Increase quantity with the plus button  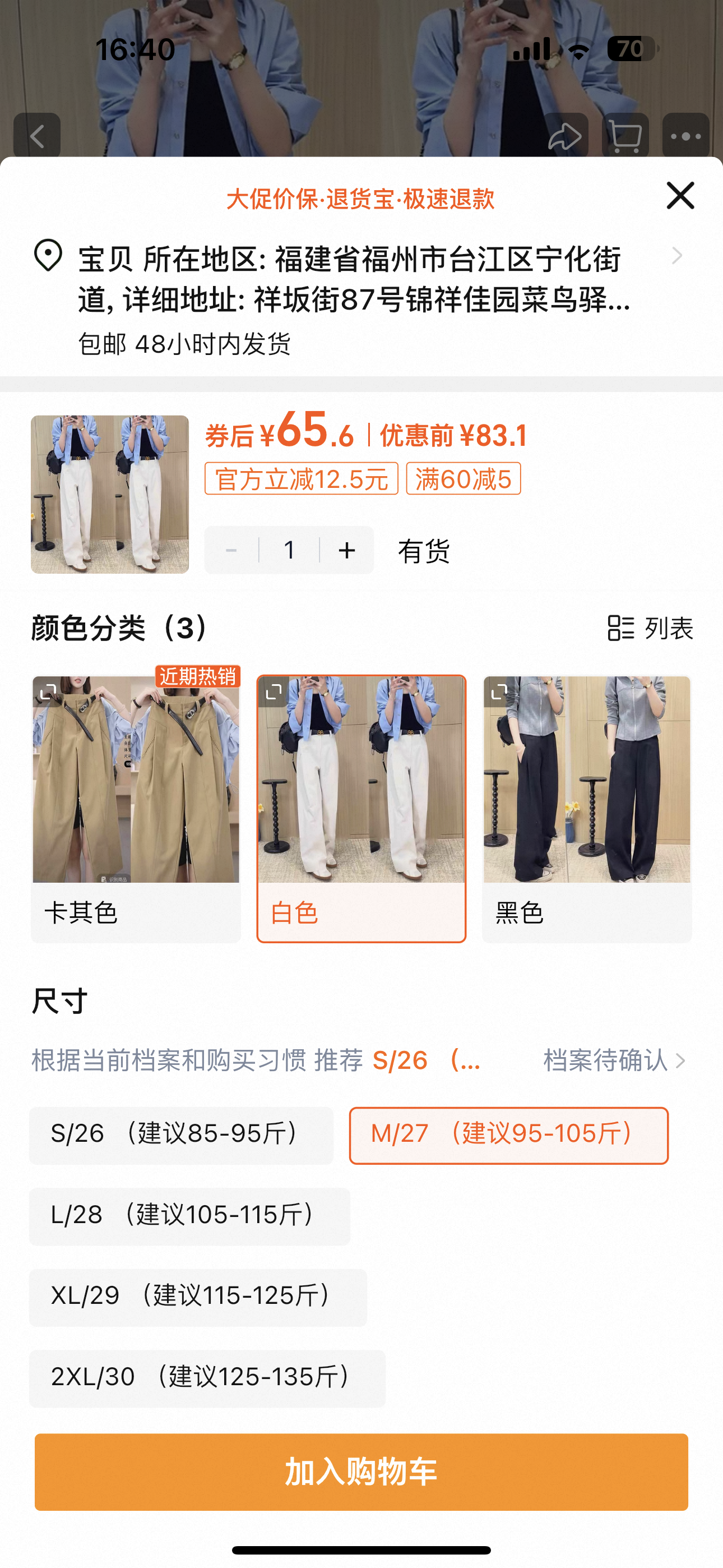tap(346, 550)
